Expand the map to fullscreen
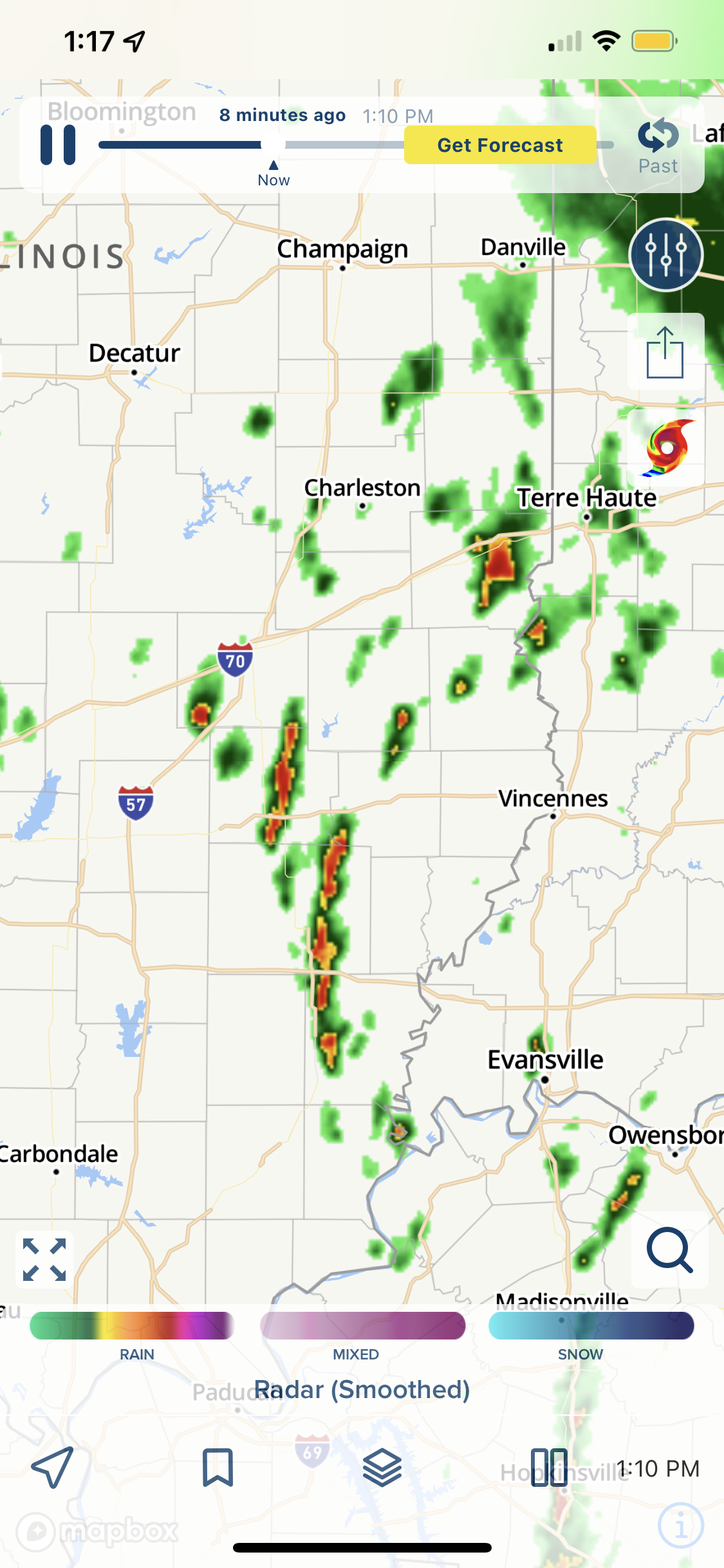This screenshot has height=1568, width=724. click(x=44, y=1259)
